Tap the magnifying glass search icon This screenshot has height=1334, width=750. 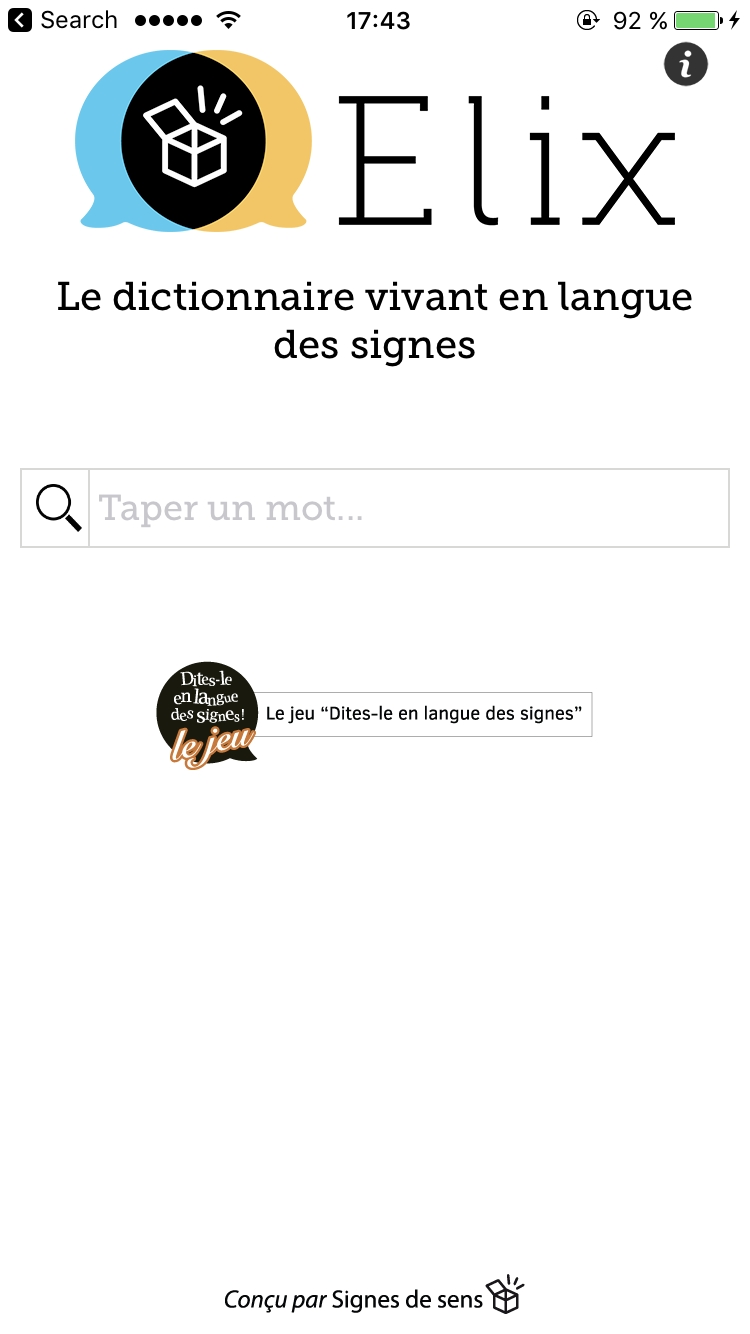click(x=57, y=508)
